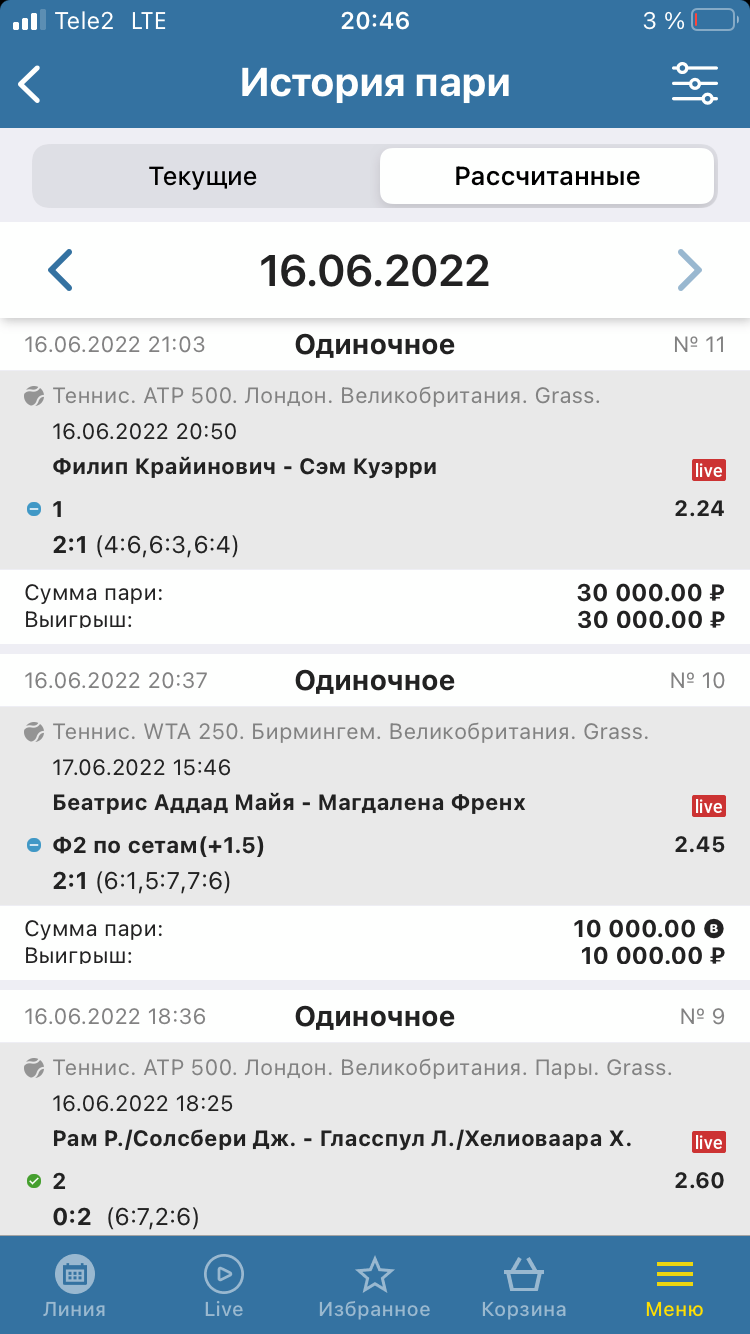Open the Корзина basket

click(x=524, y=1286)
